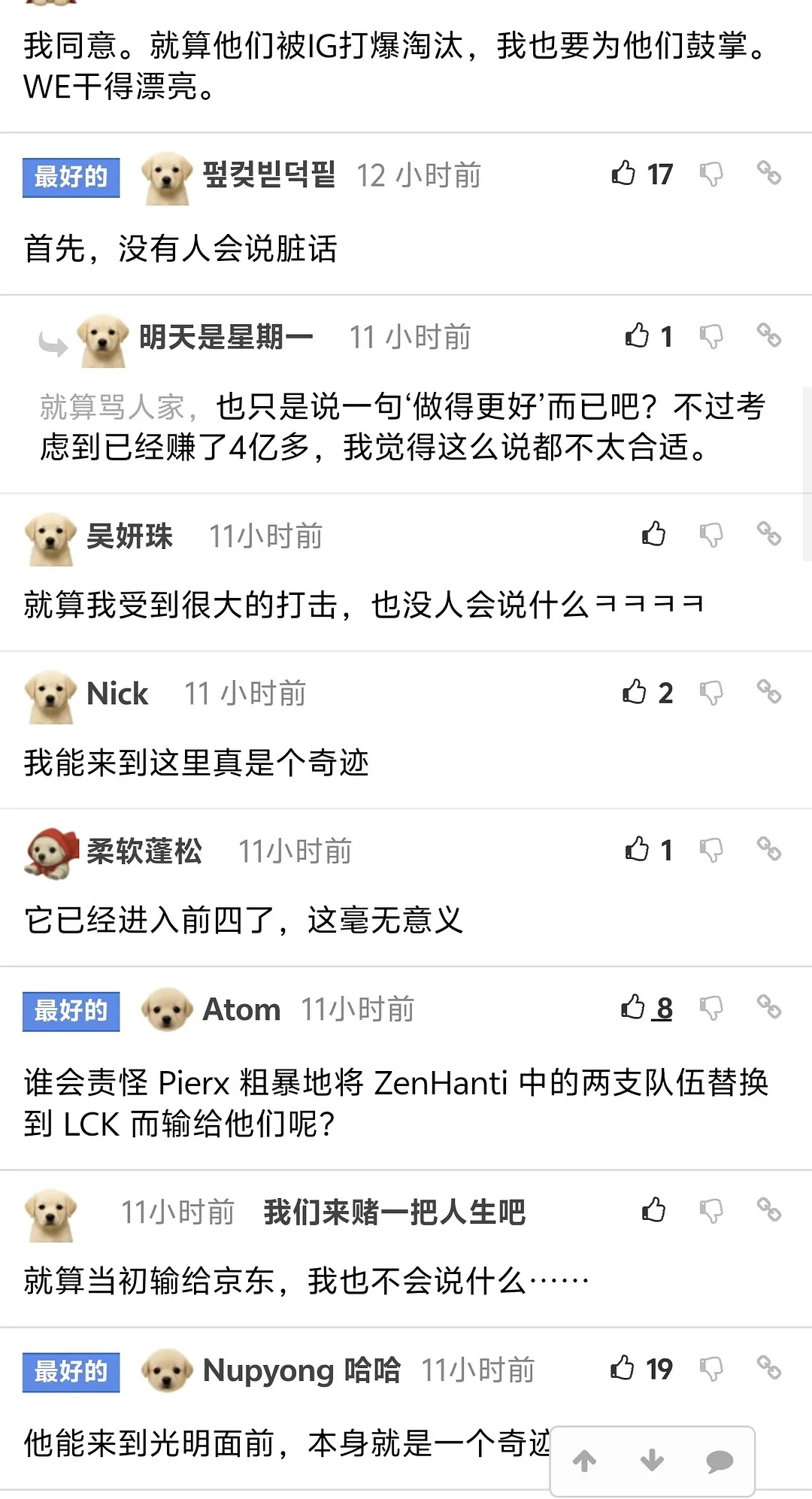The height and width of the screenshot is (1499, 812).
Task: Dislike the comment by 펄컷빈덕필
Action: tap(711, 174)
